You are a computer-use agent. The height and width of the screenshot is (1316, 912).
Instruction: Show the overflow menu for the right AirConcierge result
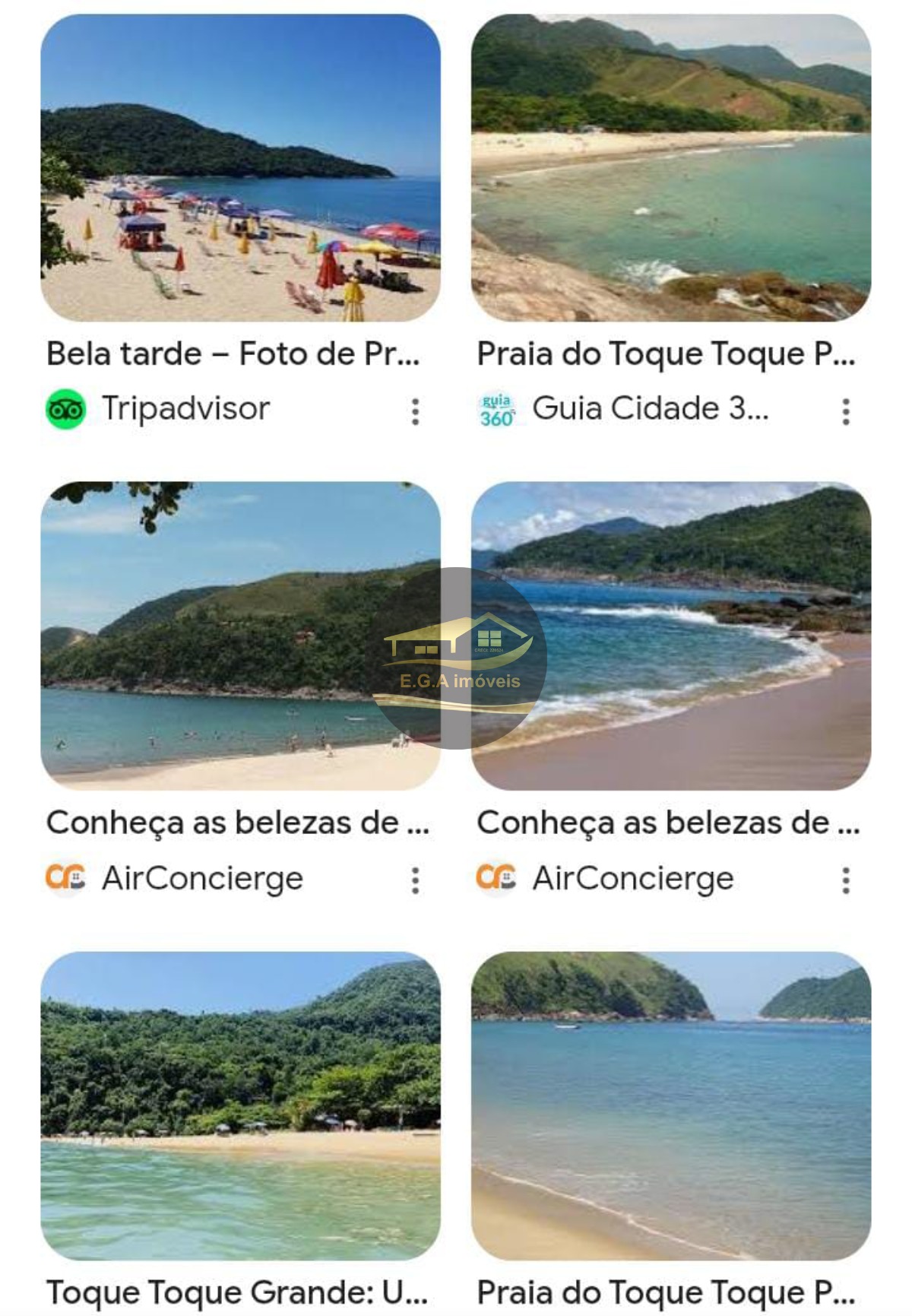[845, 880]
